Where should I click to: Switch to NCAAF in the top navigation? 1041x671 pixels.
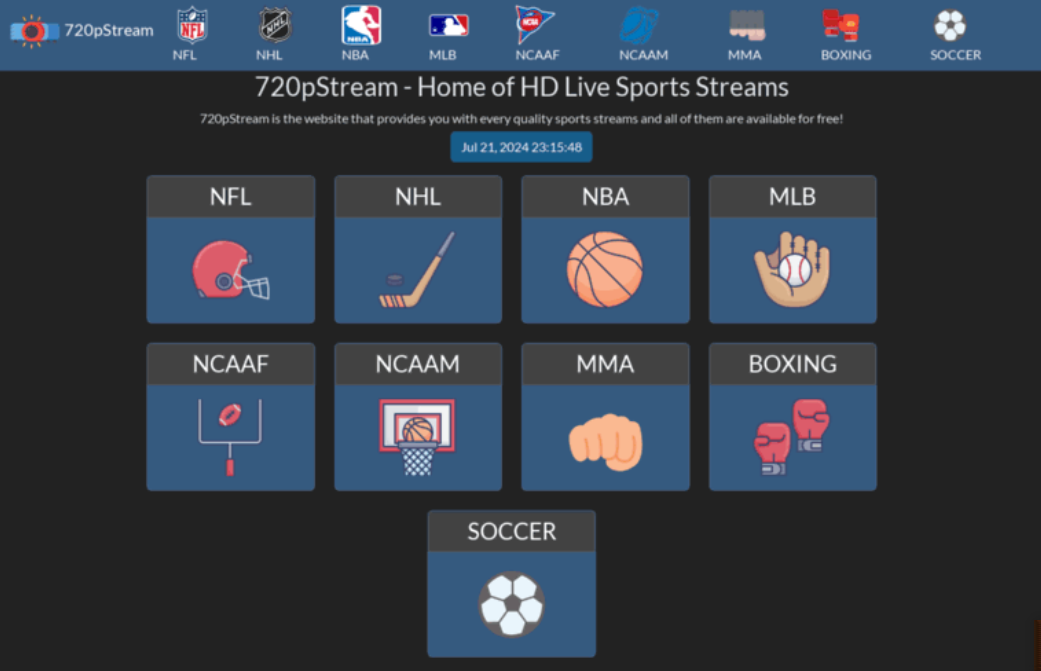[537, 33]
